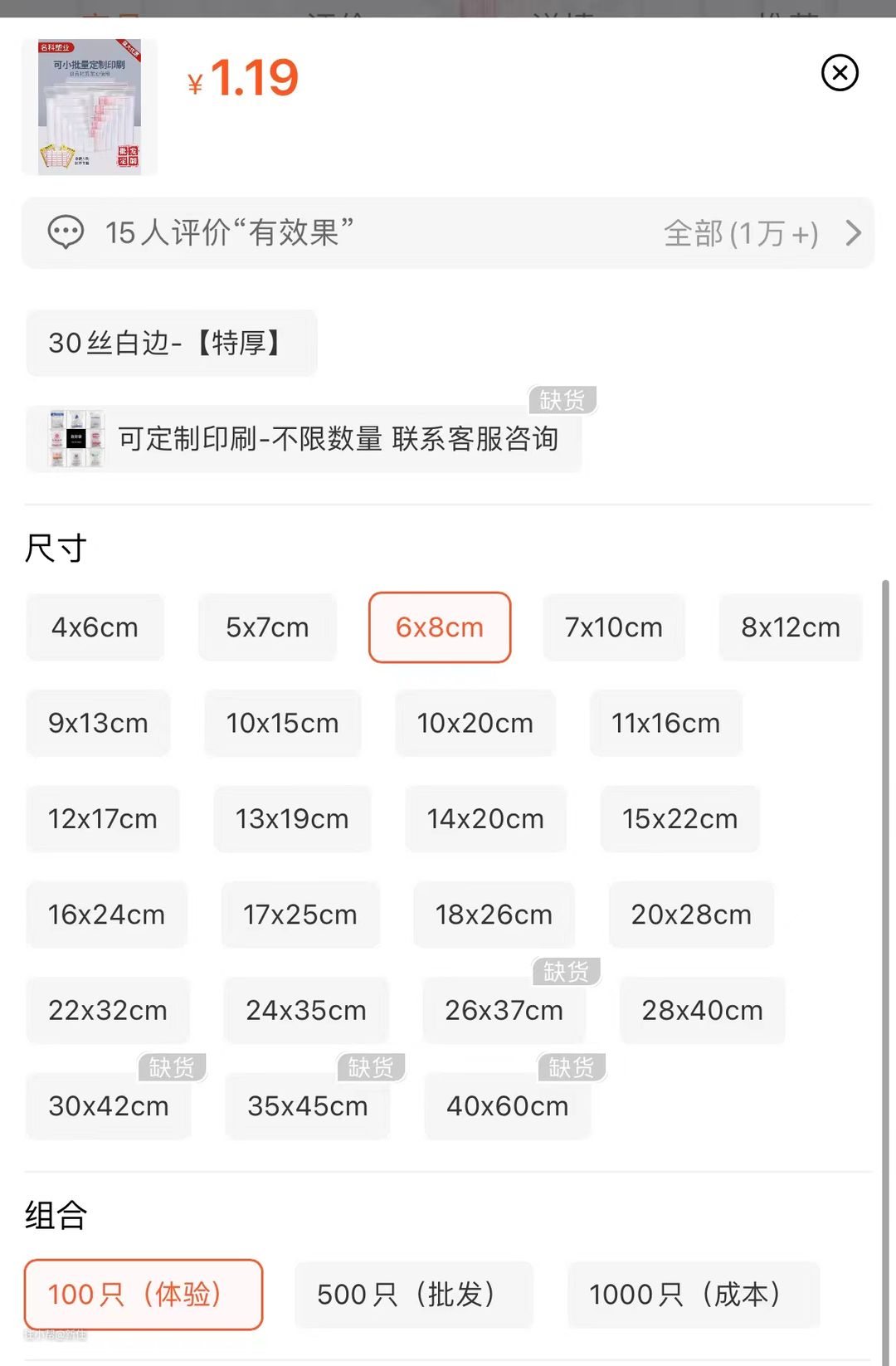Screen dimensions: 896x1366
Task: Choose the 10x15cm size option
Action: pos(282,723)
